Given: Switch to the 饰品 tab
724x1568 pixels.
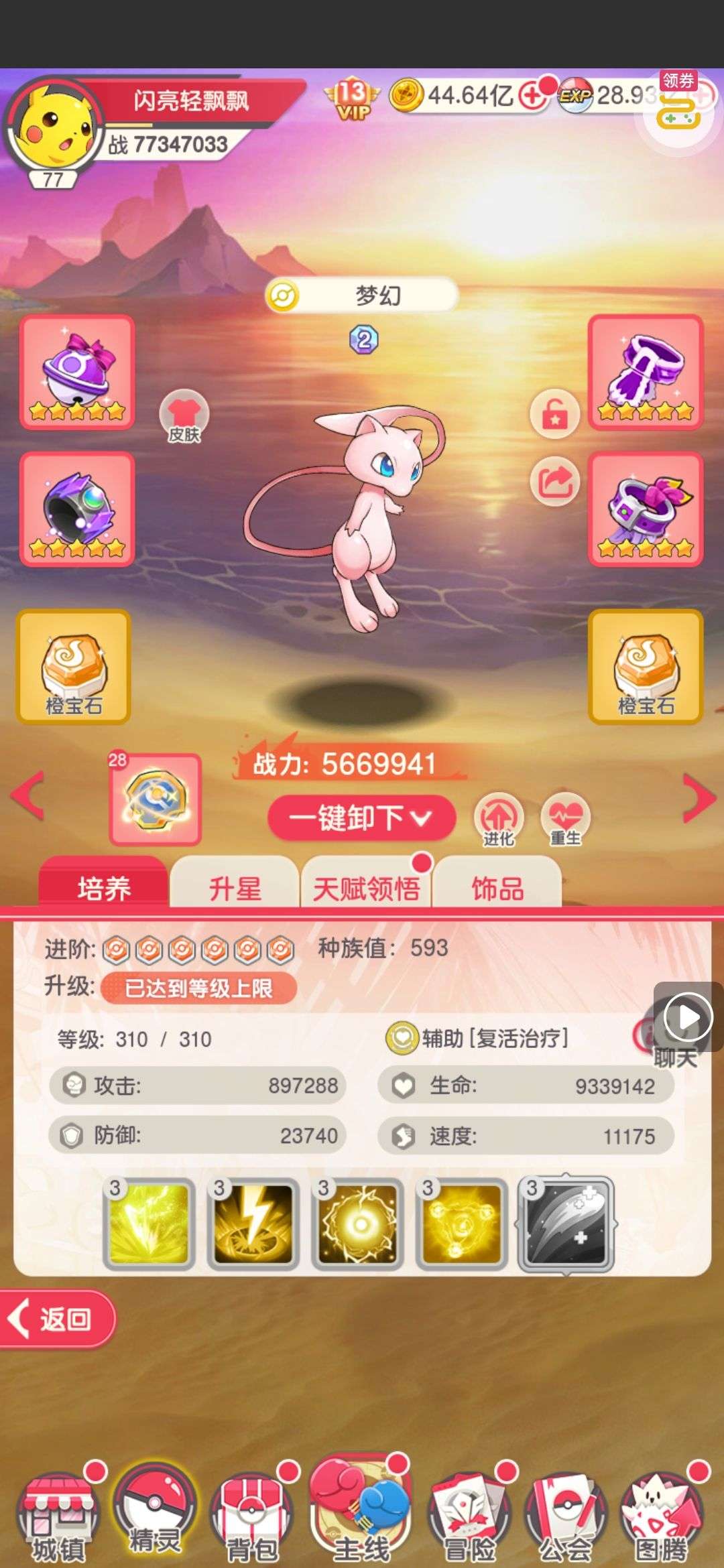Looking at the screenshot, I should [x=497, y=888].
